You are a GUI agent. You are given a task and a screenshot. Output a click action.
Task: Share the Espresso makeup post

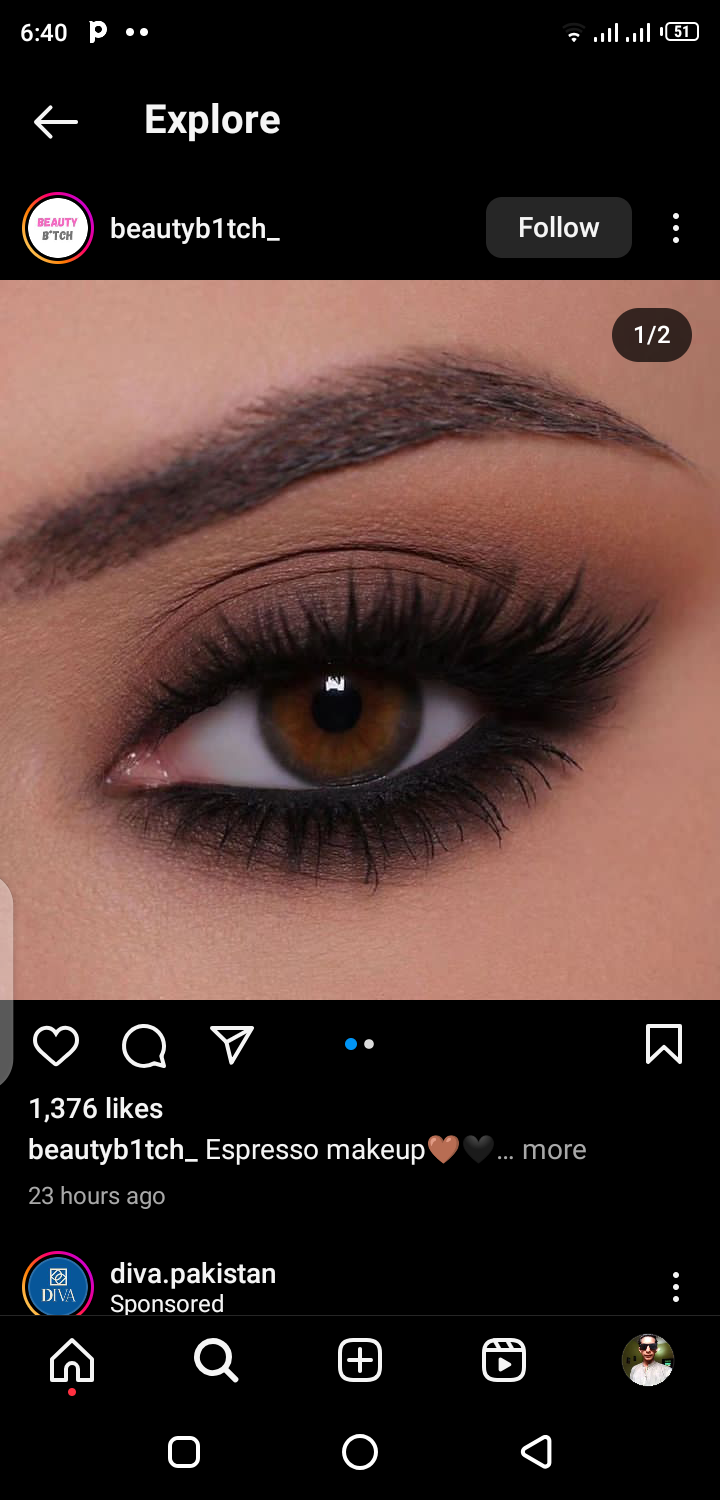click(232, 1045)
